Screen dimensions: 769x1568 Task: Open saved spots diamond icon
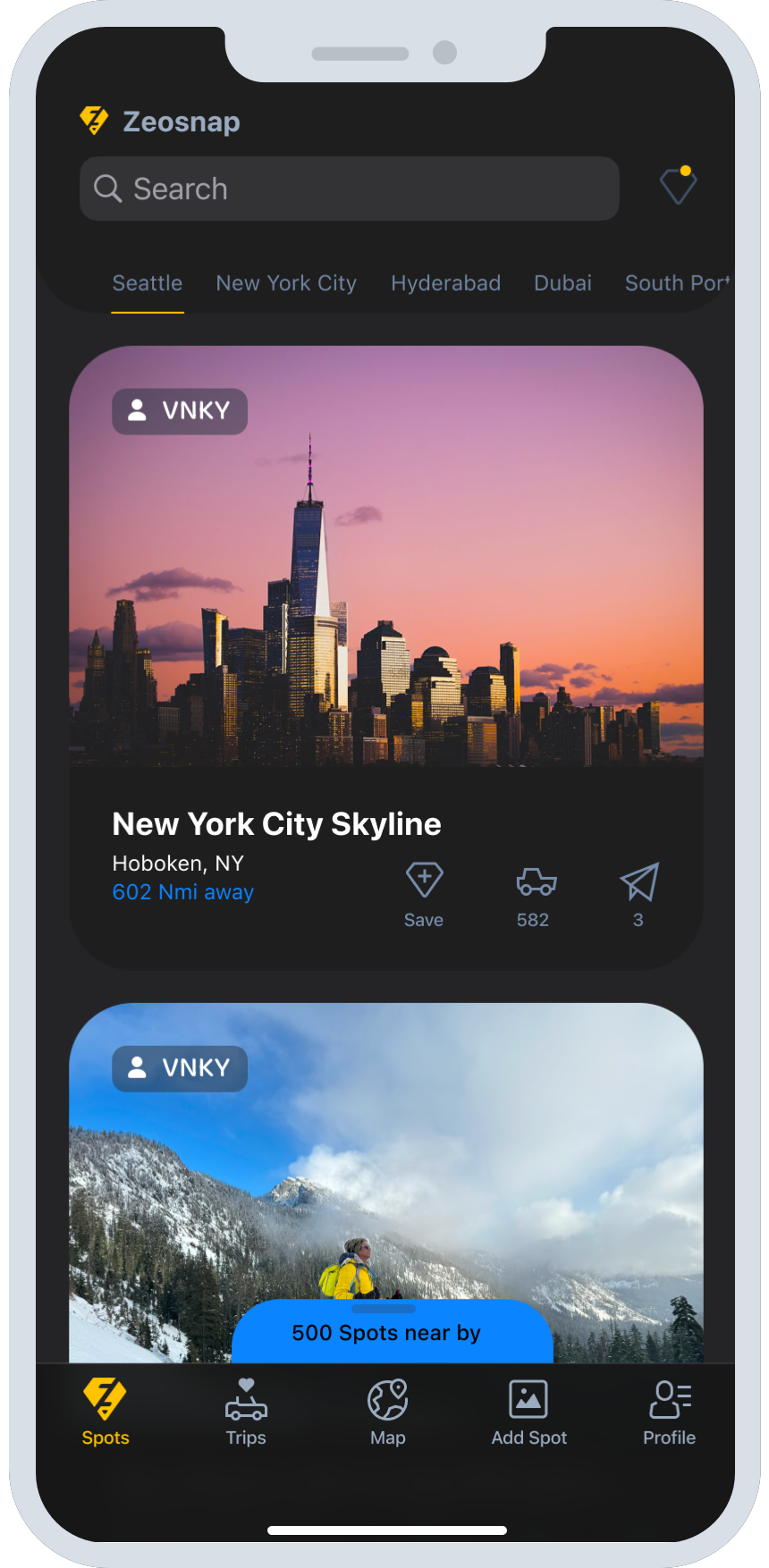(x=678, y=185)
